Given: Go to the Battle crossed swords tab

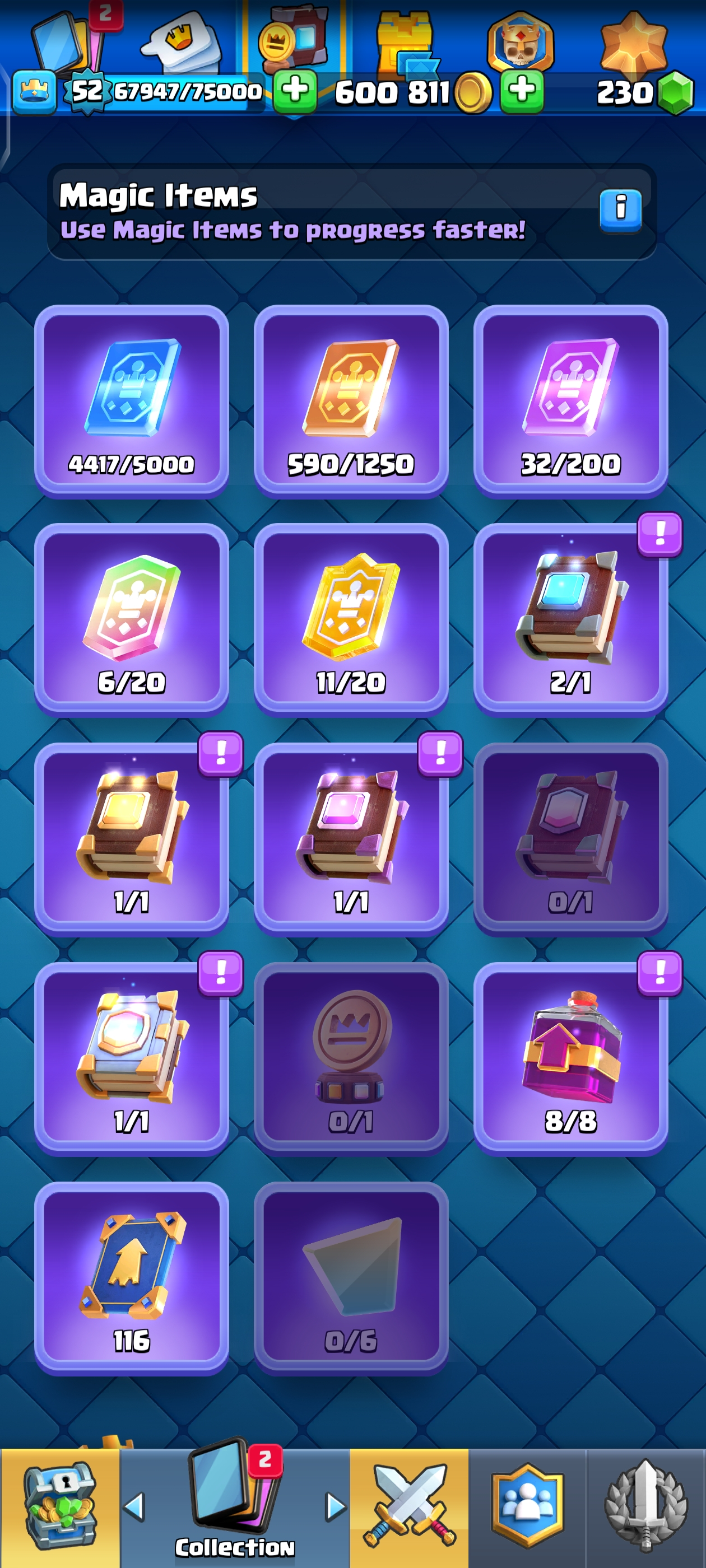Looking at the screenshot, I should click(408, 1506).
